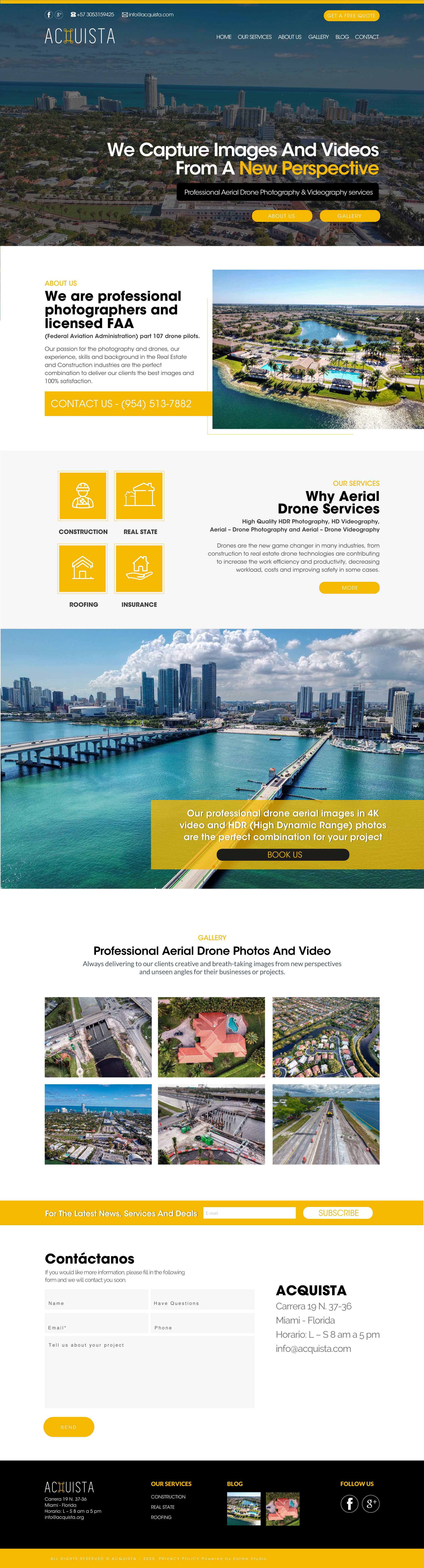Open the Construction service tile

pos(83,496)
